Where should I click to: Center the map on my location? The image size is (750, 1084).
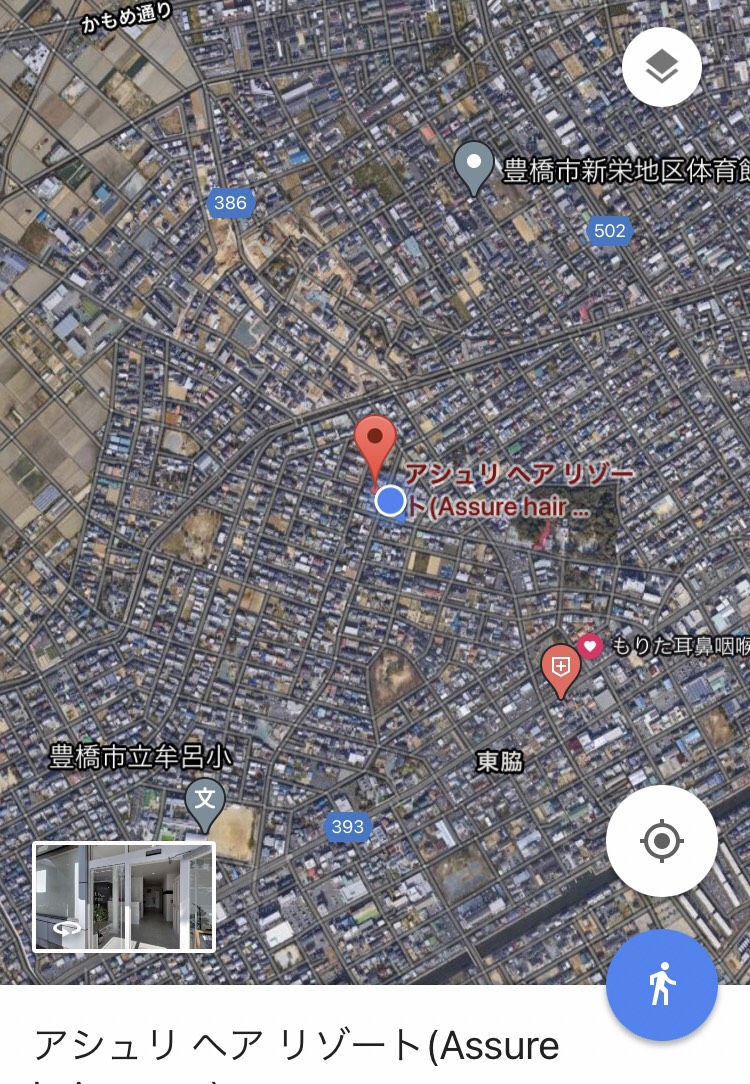[661, 841]
